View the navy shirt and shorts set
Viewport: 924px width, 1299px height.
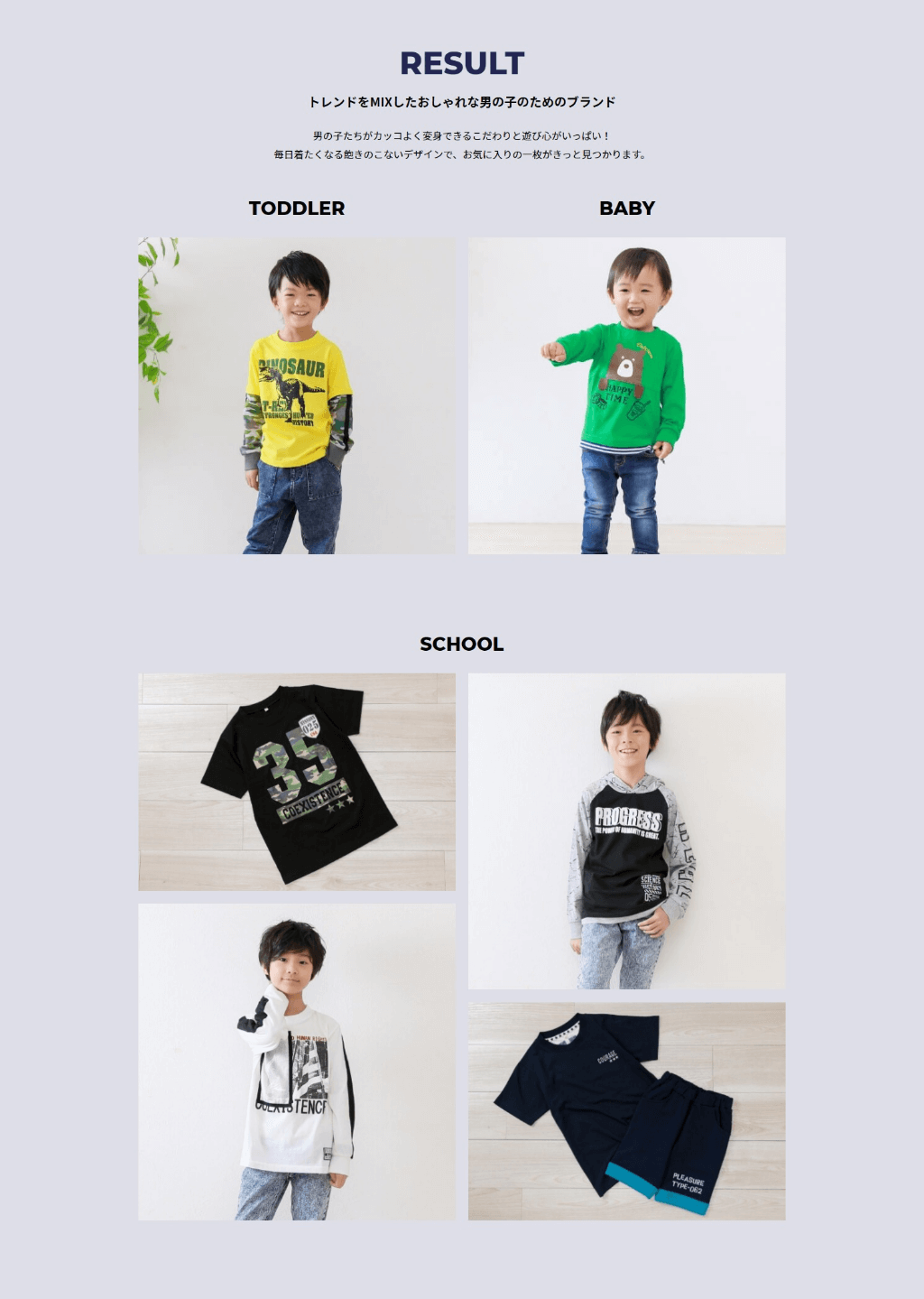tap(626, 1110)
